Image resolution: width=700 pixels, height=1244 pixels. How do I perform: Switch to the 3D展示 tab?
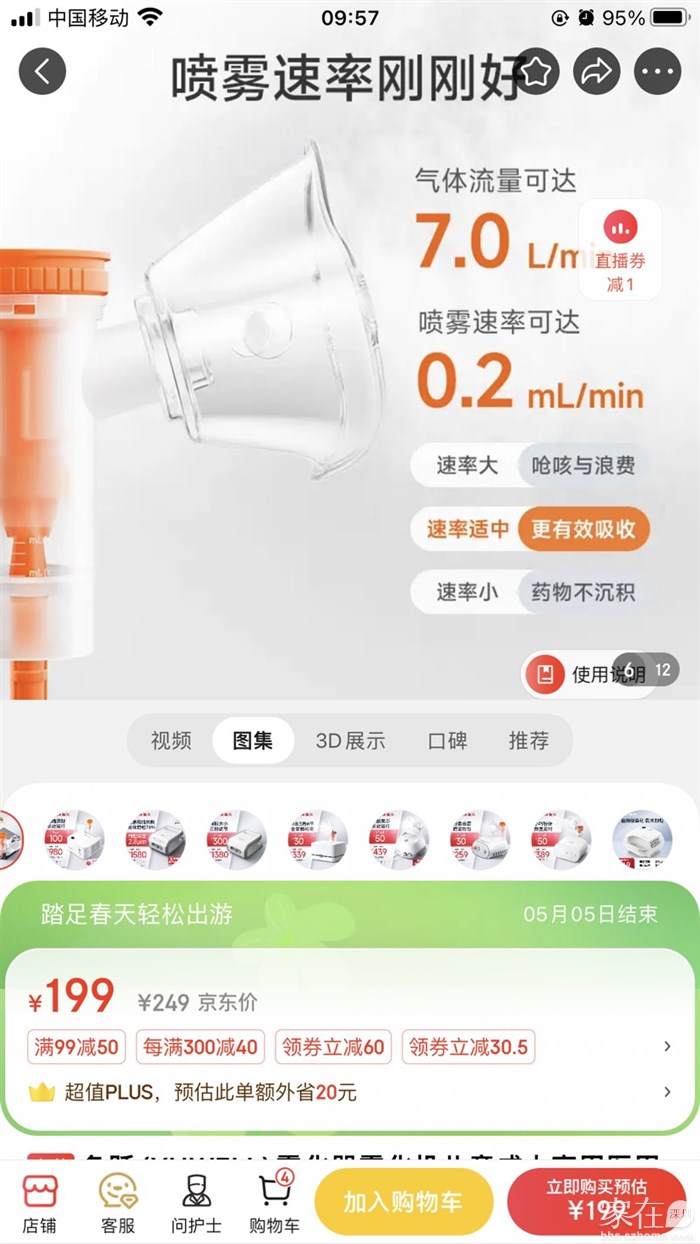point(350,741)
